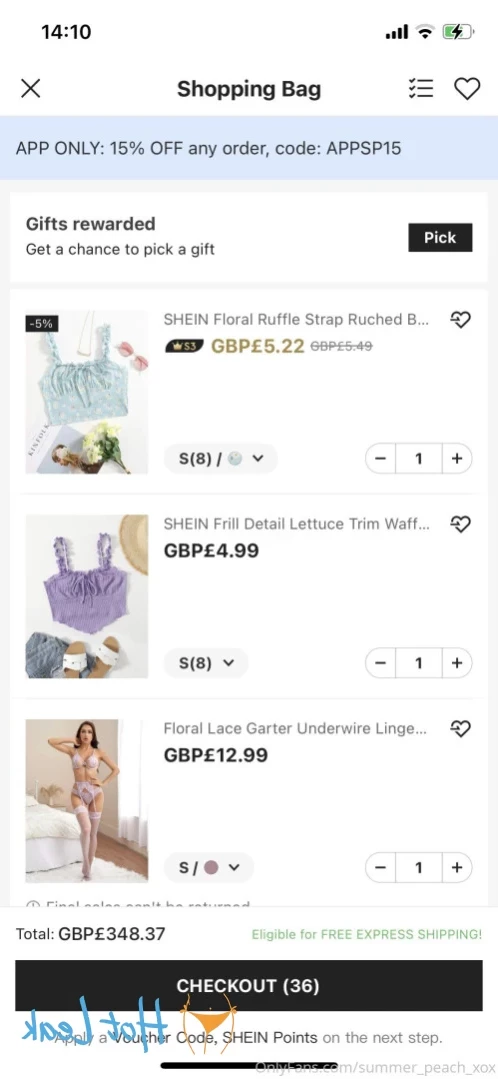Change size of Frill Detail Lettuce Trim top

tap(206, 663)
